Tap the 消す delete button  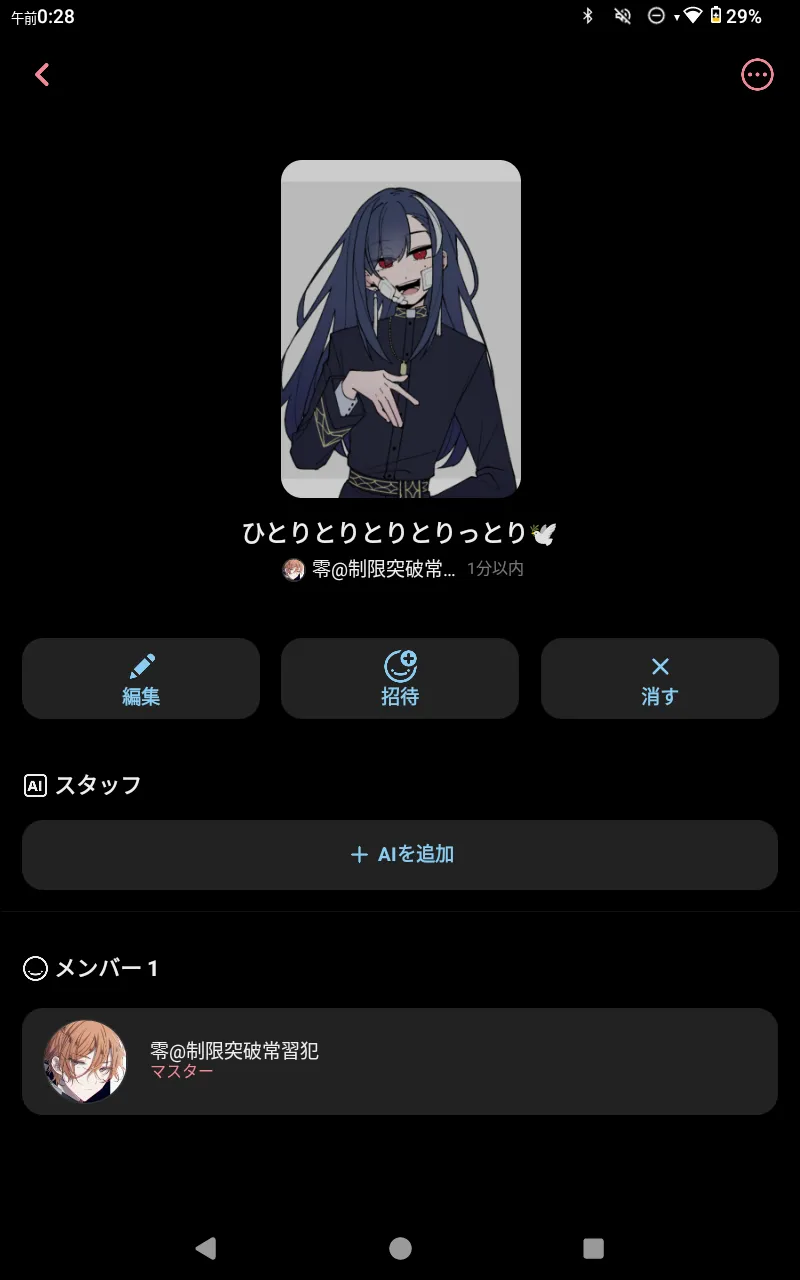point(660,678)
